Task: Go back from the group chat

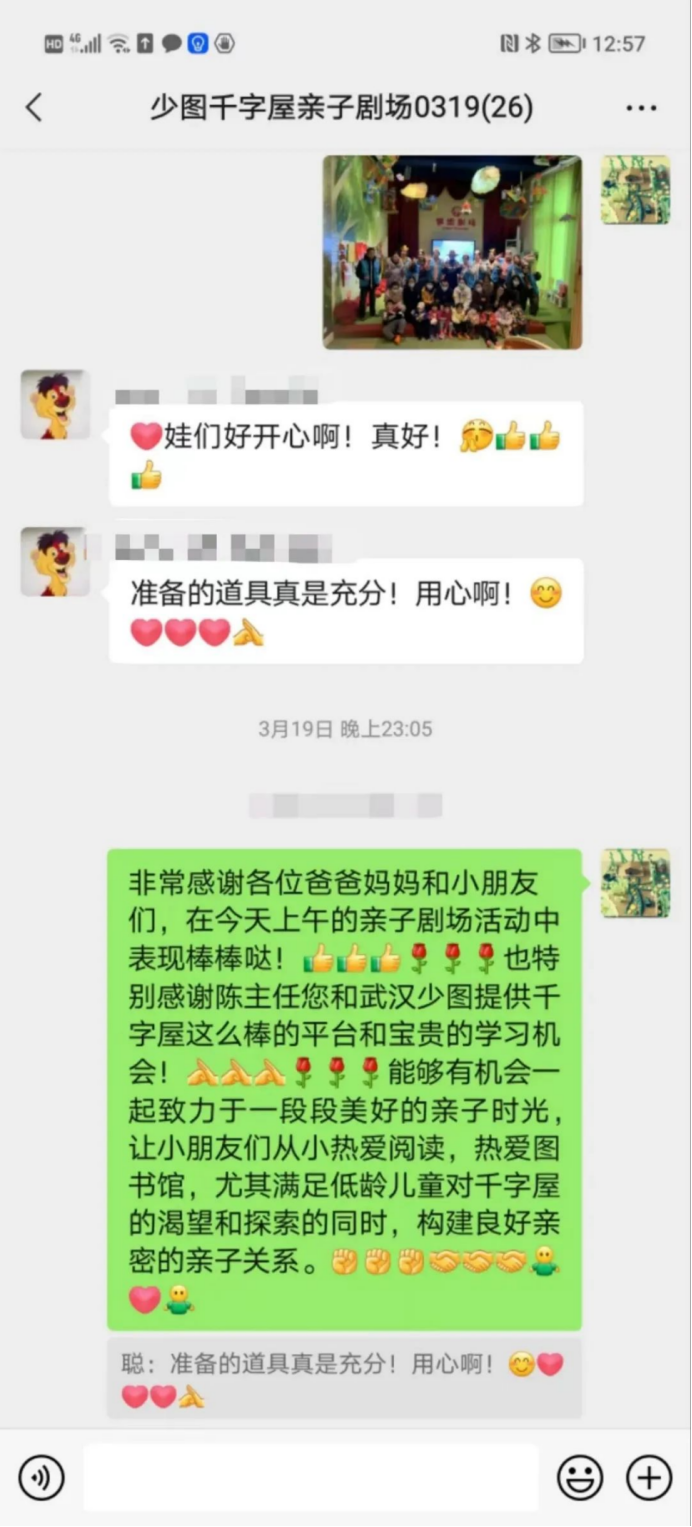Action: 34,107
